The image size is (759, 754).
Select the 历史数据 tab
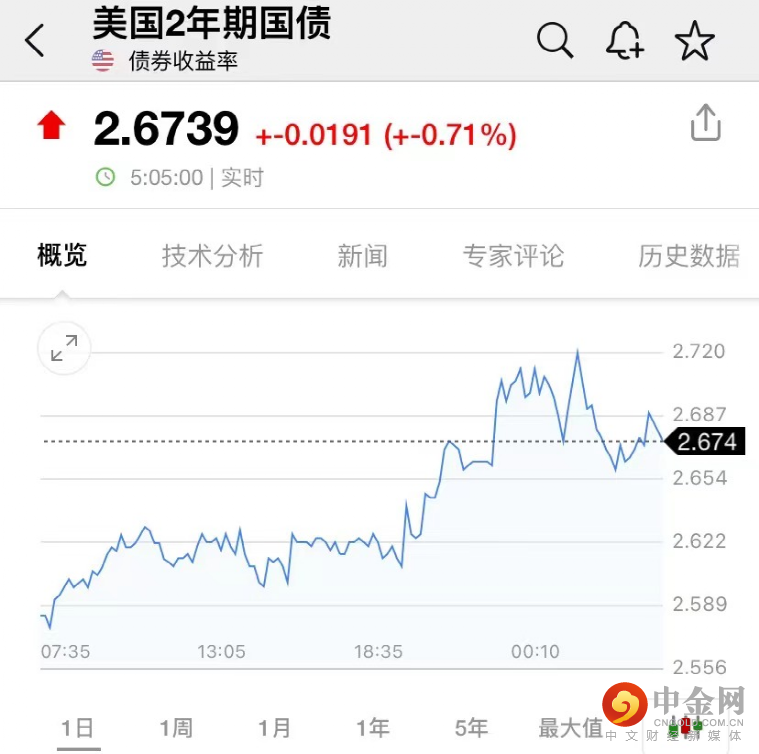tap(689, 256)
